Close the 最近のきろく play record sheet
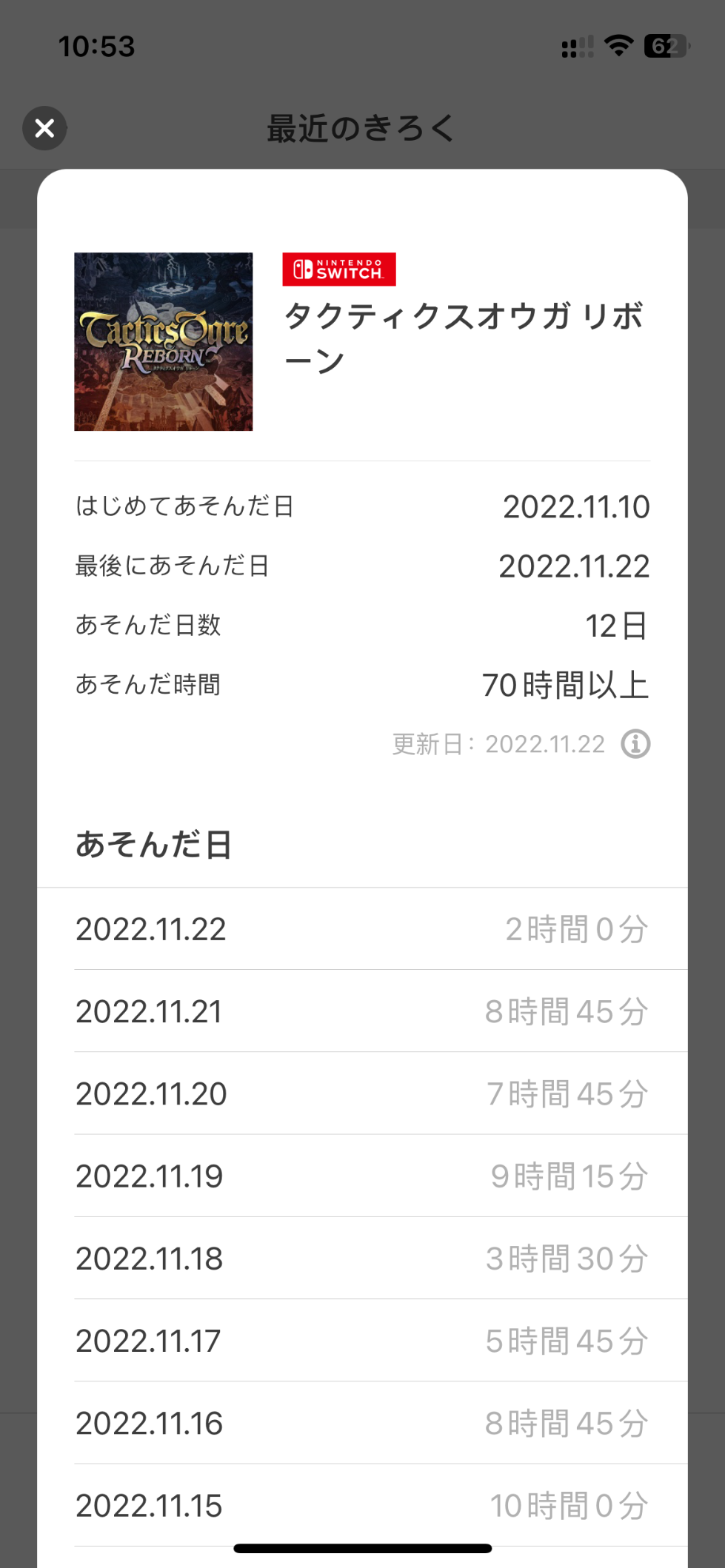Image resolution: width=725 pixels, height=1568 pixels. pos(45,129)
